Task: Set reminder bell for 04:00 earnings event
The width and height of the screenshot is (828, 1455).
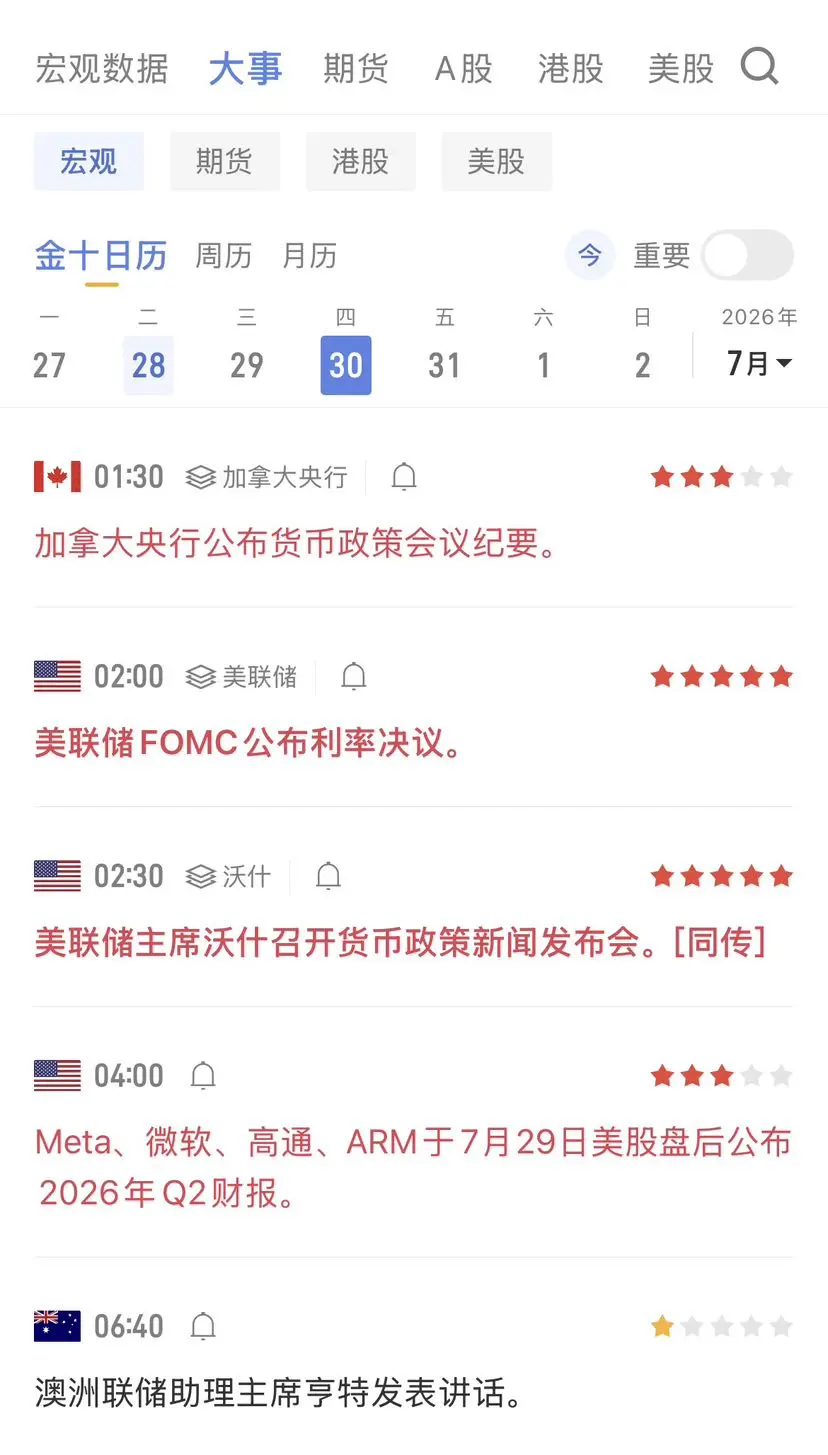Action: point(203,1076)
